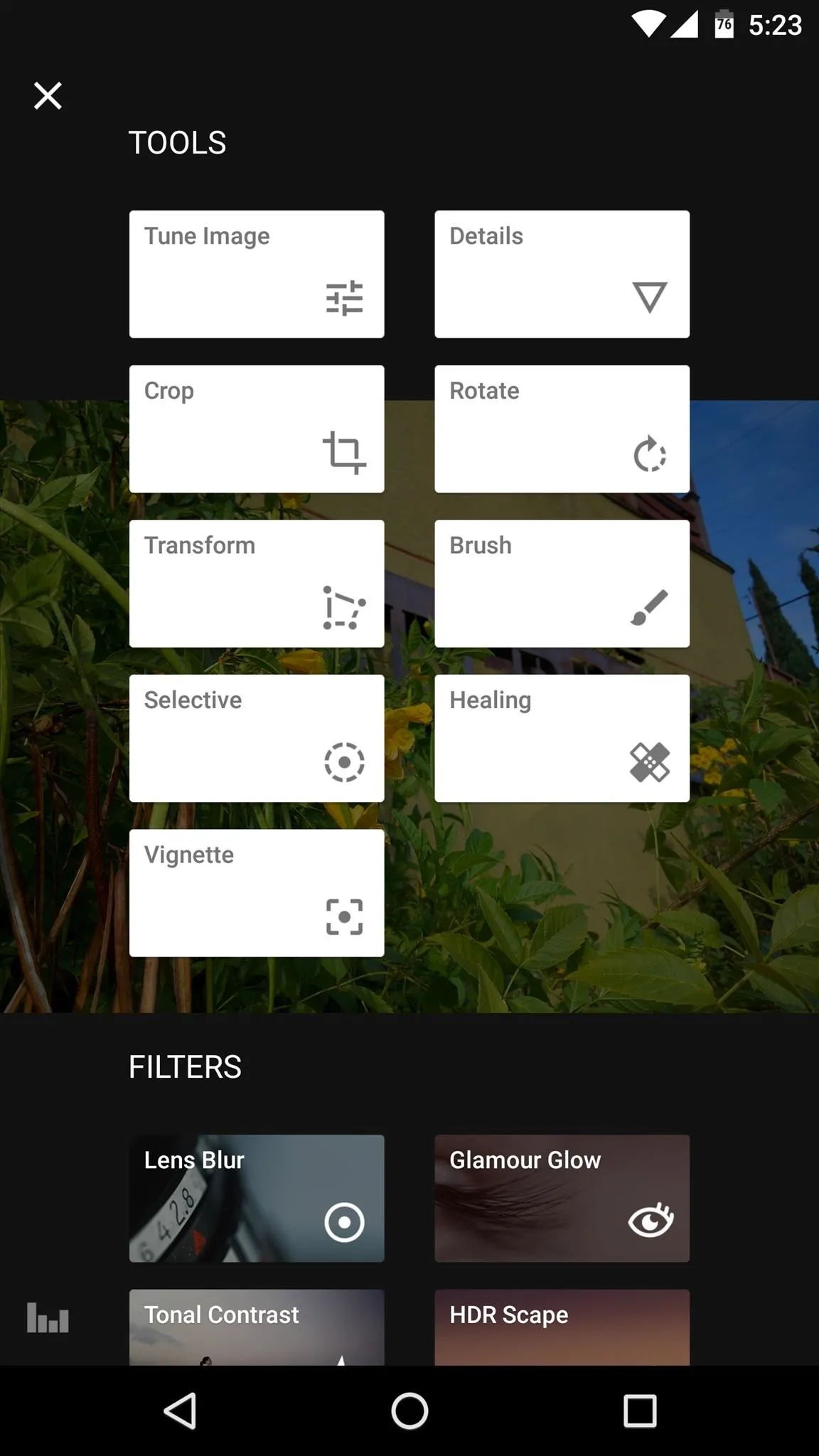Open the Crop tool
The height and width of the screenshot is (1456, 819).
257,429
